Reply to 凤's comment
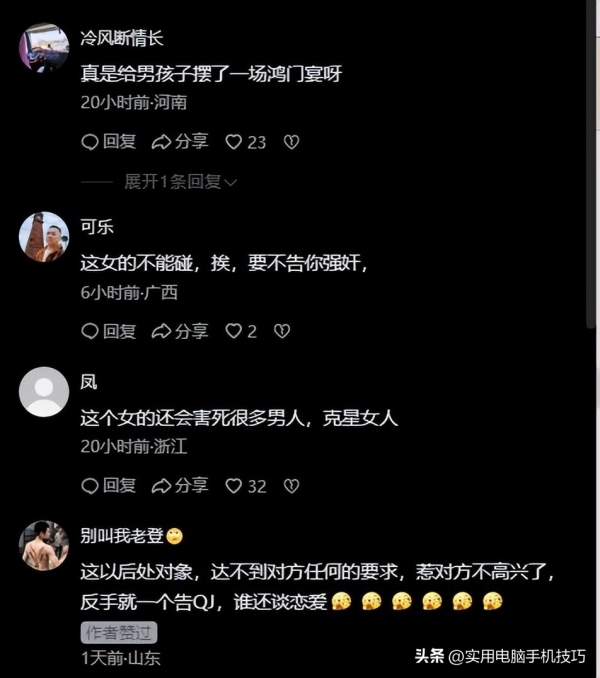This screenshot has width=600, height=678. click(108, 486)
